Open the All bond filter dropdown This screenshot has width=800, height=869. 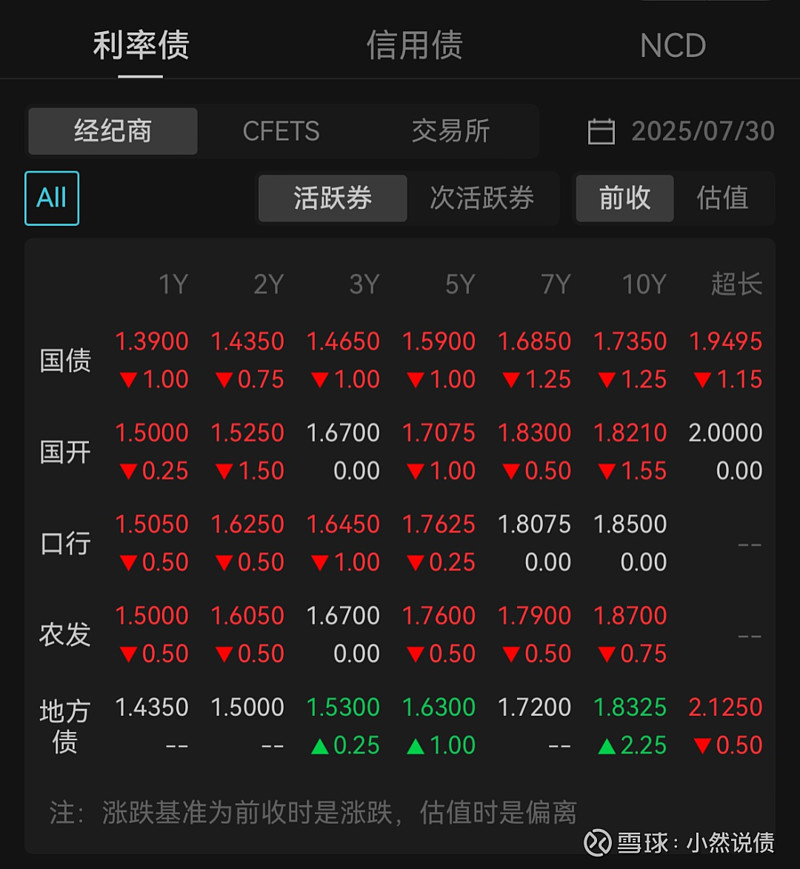coord(51,198)
